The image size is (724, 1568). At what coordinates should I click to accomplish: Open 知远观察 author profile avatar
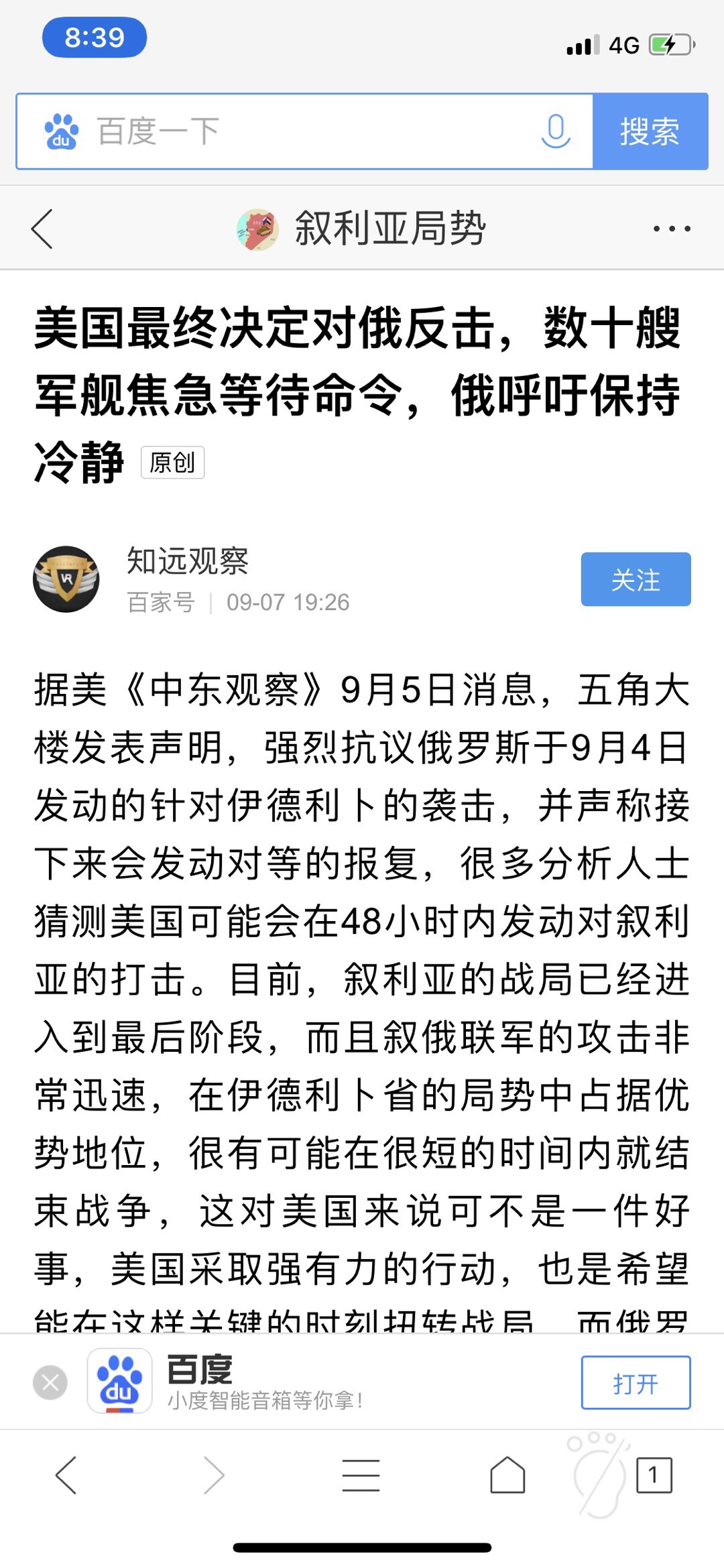[66, 579]
